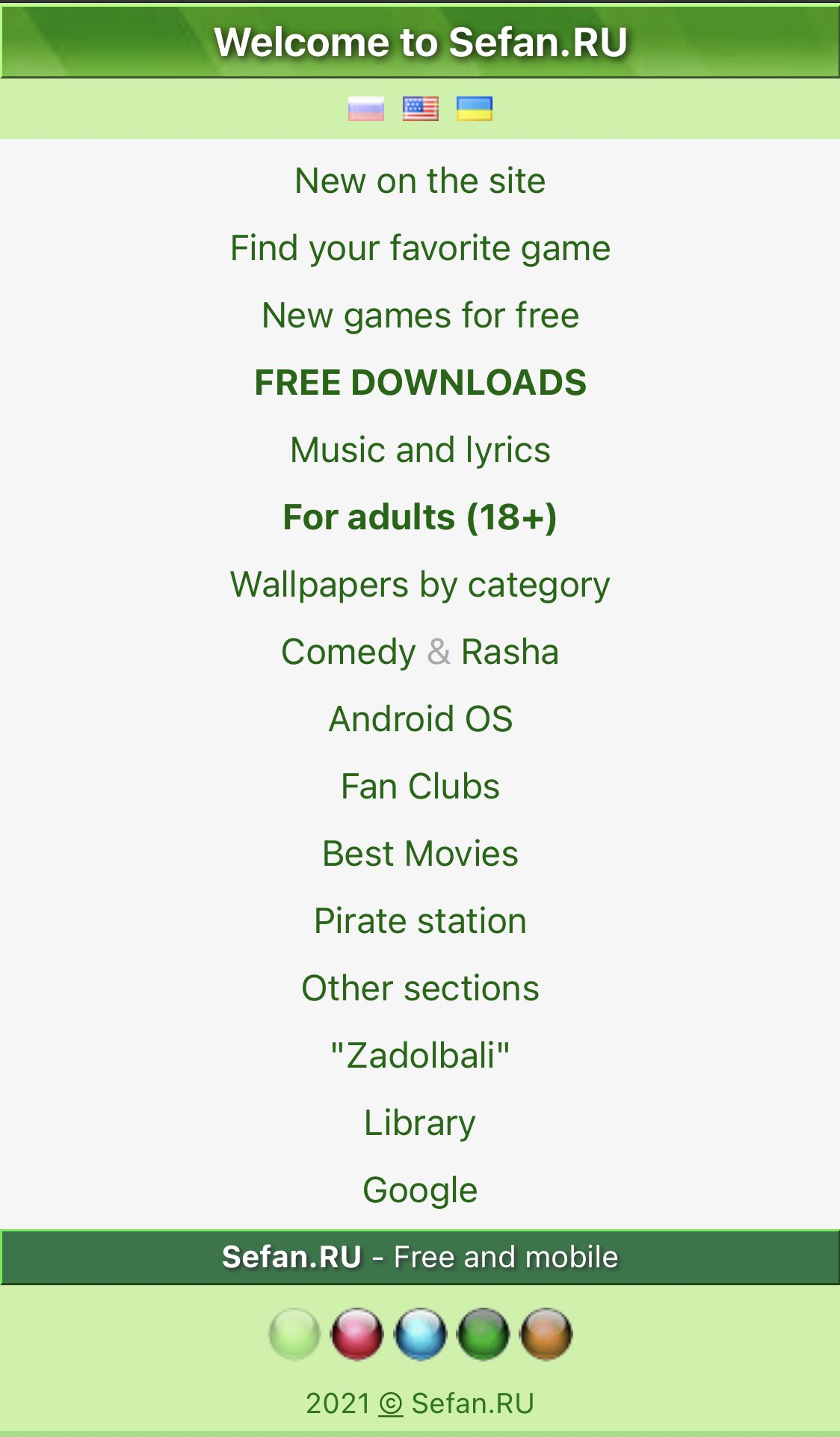The image size is (840, 1437).
Task: Open Pirate station
Action: pyautogui.click(x=420, y=921)
